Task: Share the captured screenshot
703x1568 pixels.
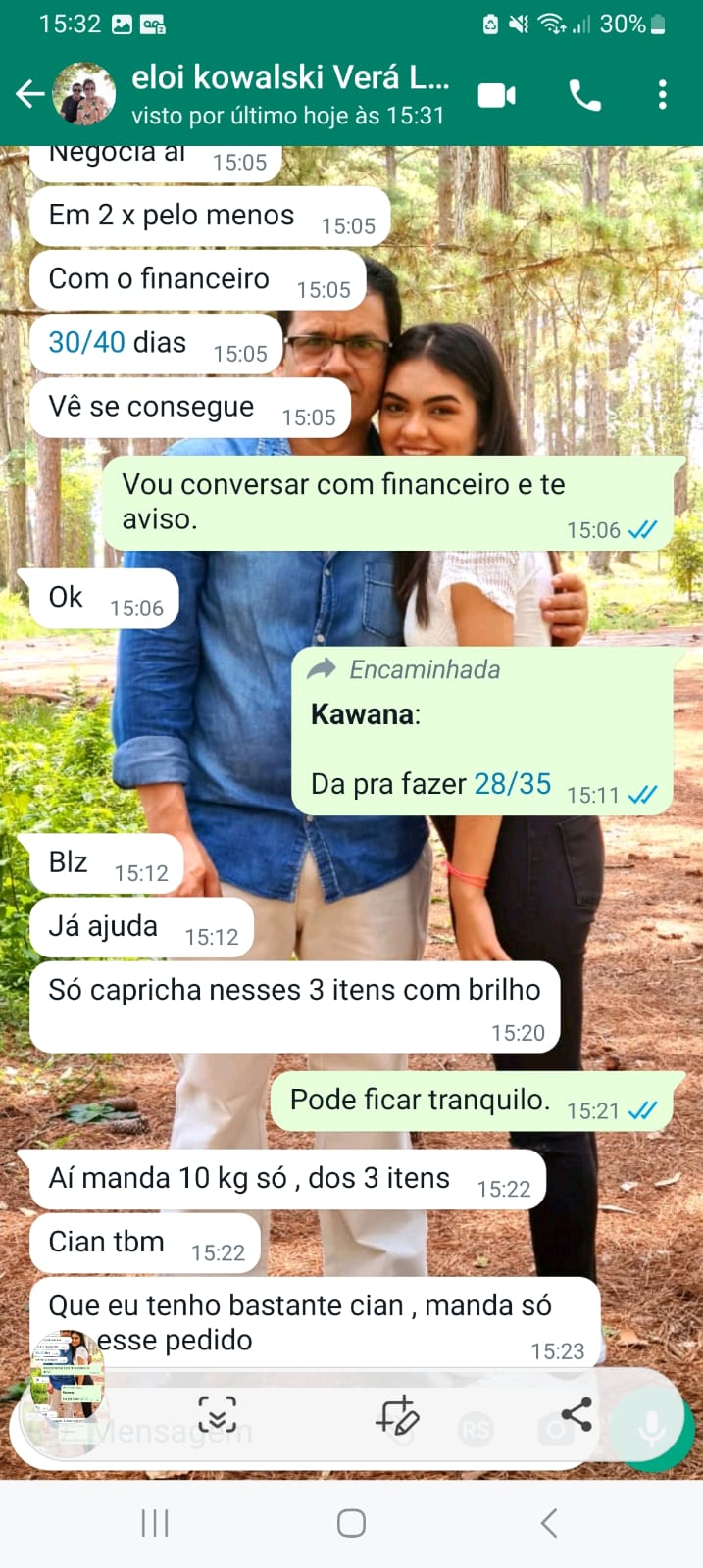Action: 576,1414
